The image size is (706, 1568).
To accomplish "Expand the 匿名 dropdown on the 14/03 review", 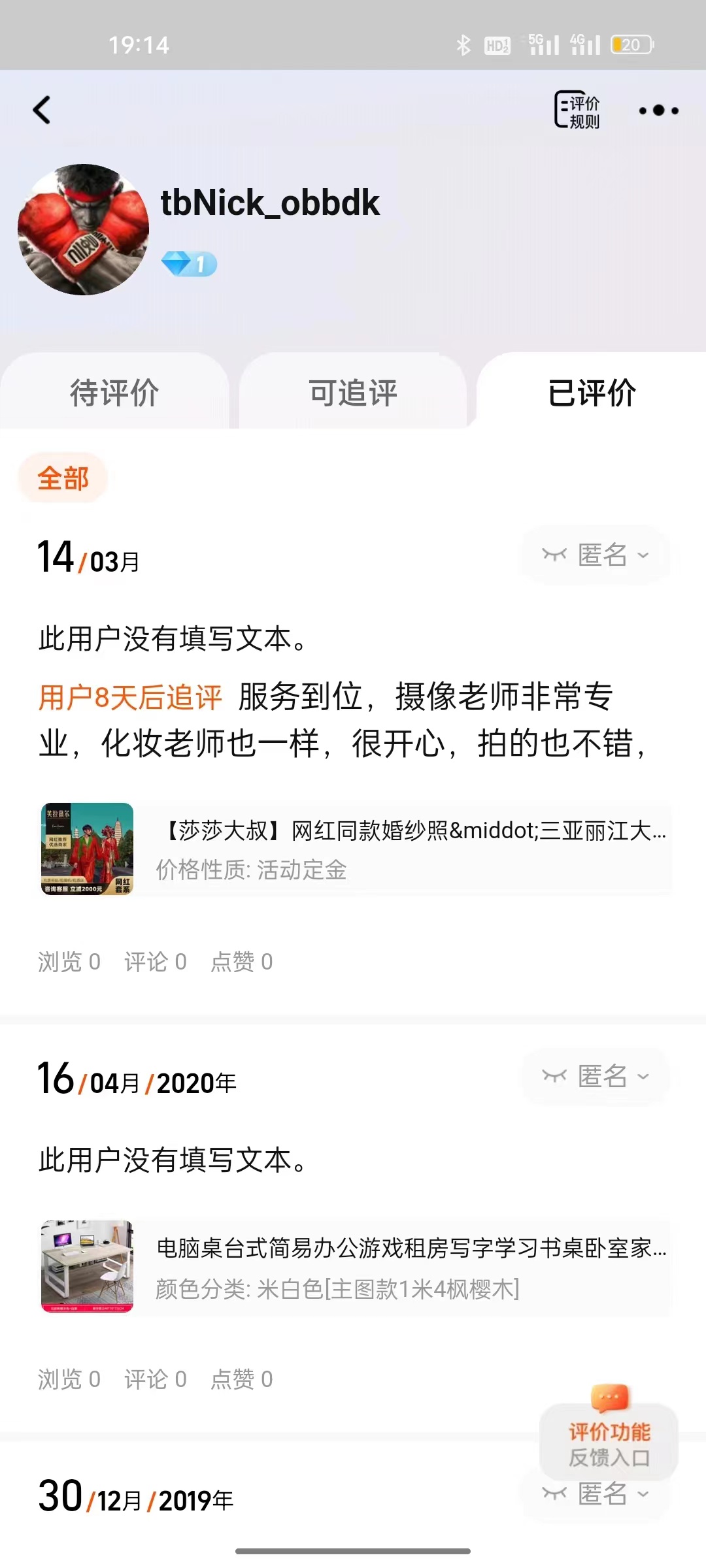I will (x=596, y=555).
